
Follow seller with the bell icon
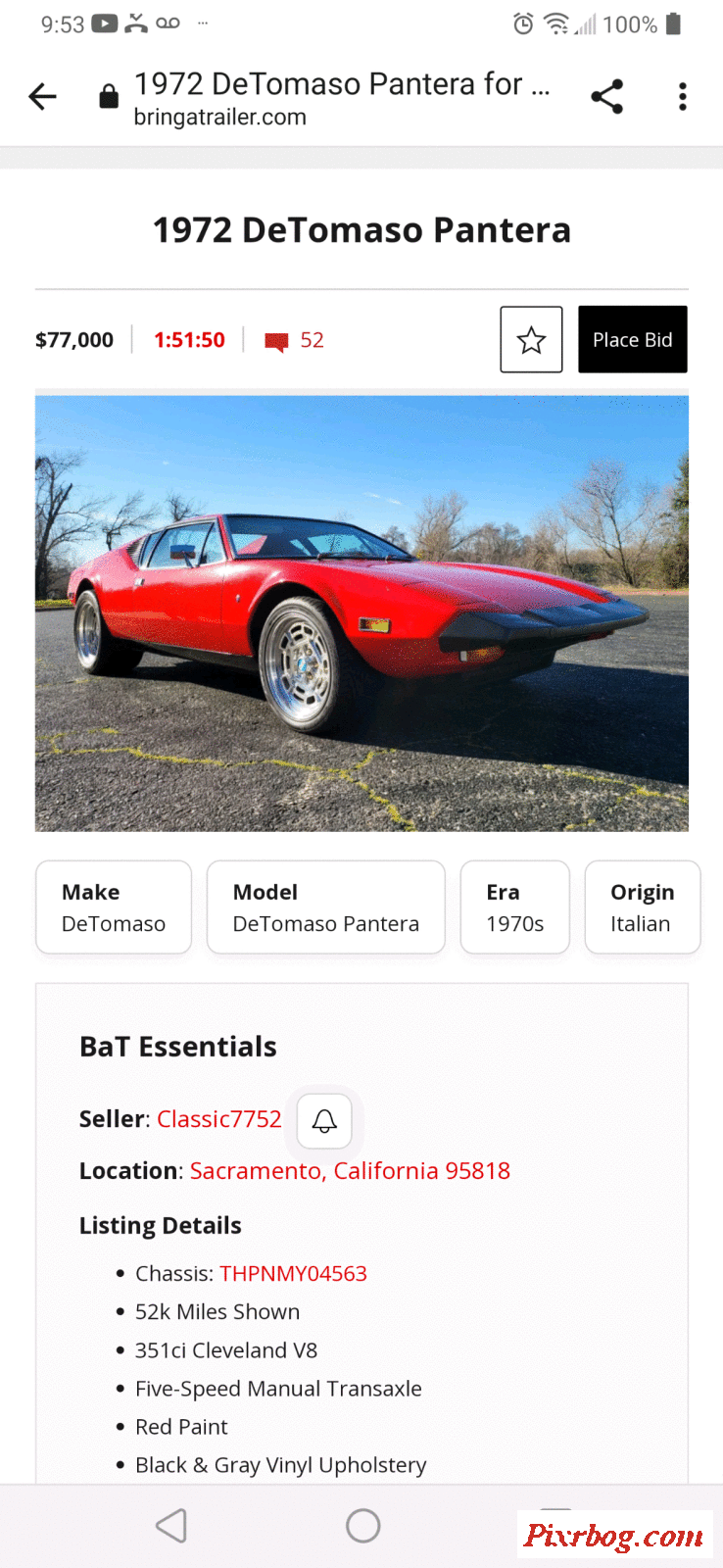[x=324, y=1121]
